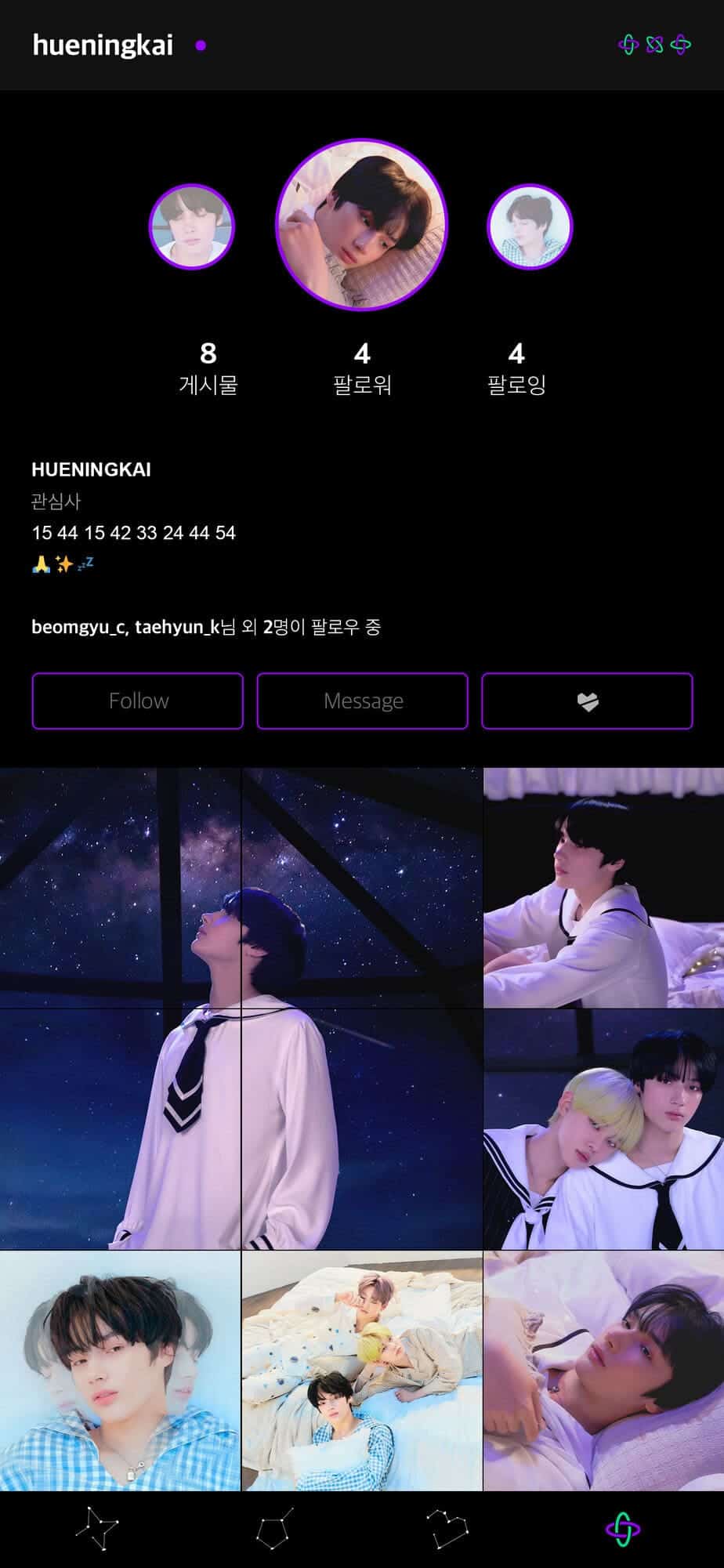Tap the logo icons in top bar
724x1568 pixels.
click(x=654, y=45)
